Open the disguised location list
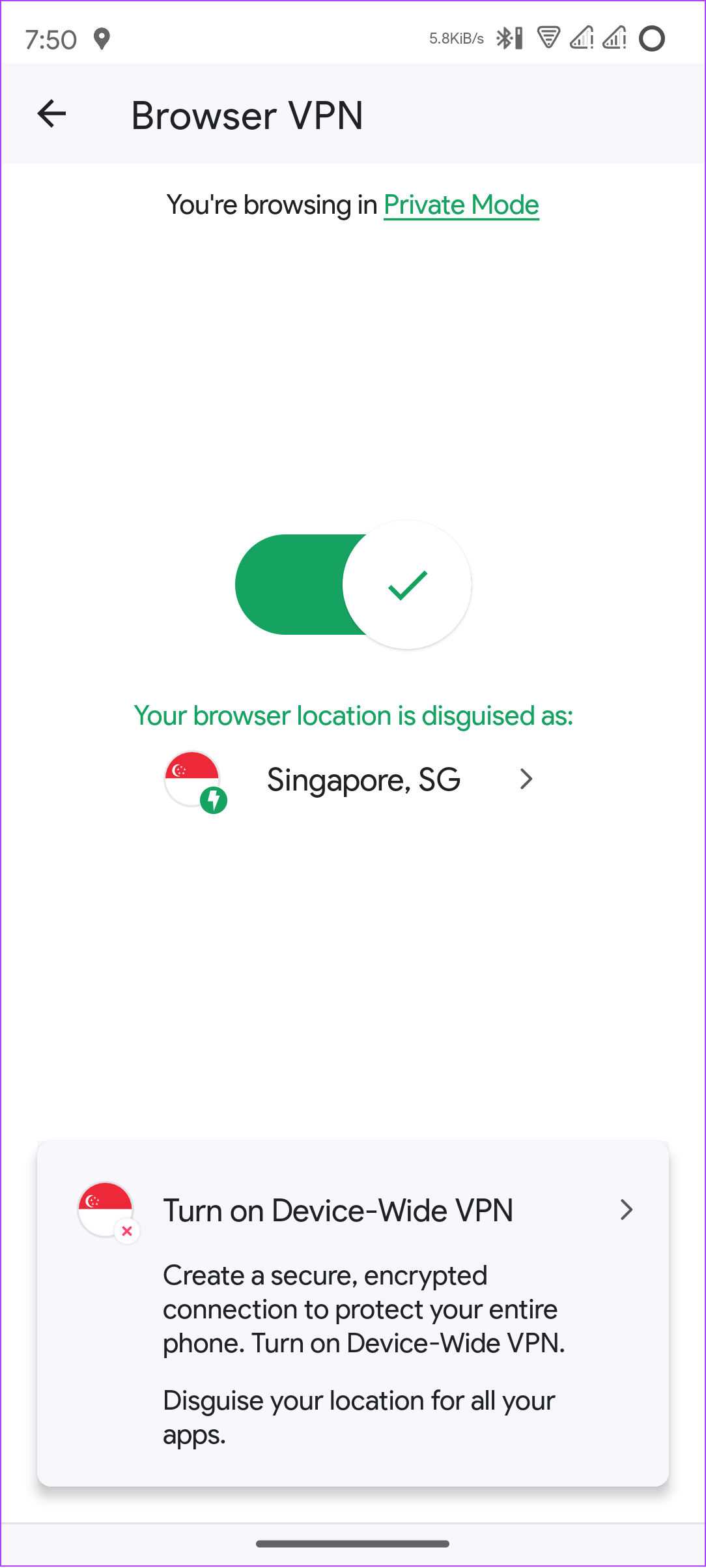The width and height of the screenshot is (706, 1568). click(x=363, y=779)
